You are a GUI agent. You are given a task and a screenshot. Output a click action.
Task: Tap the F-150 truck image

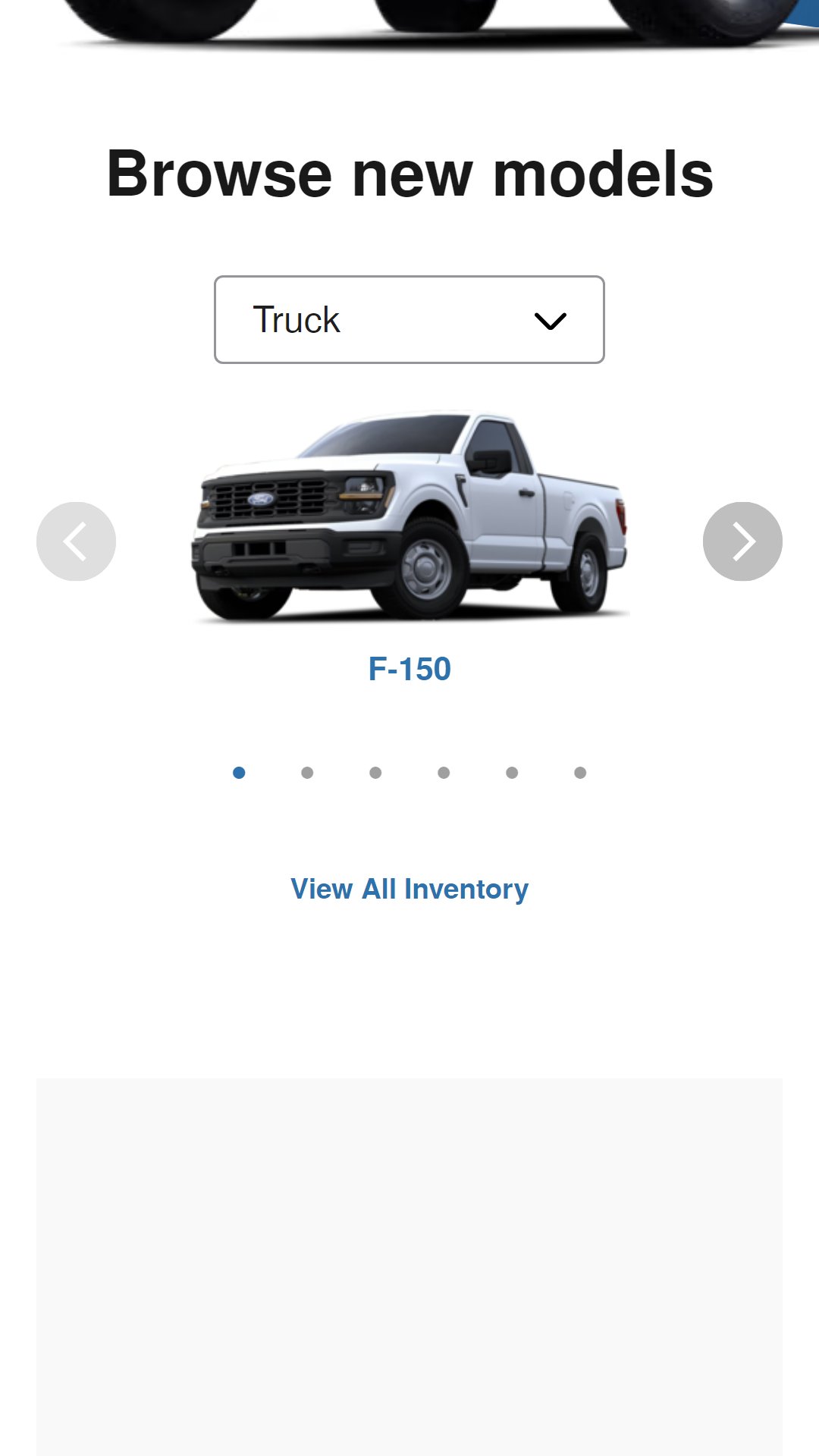click(x=409, y=517)
